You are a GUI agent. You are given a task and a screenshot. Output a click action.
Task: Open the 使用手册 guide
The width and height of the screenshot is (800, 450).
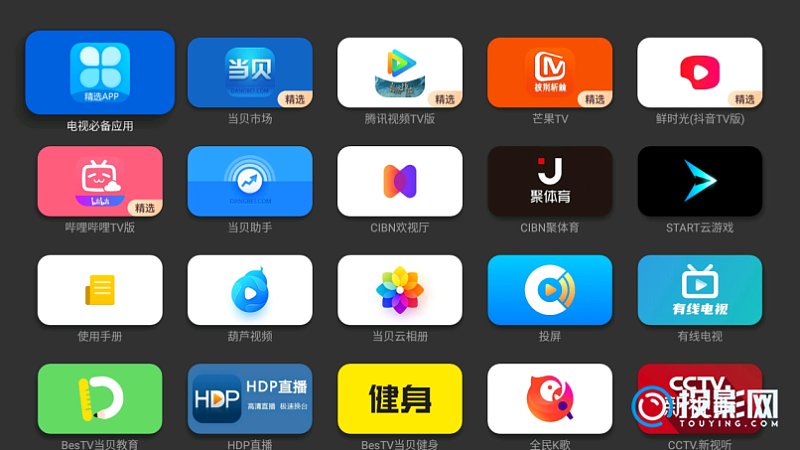(100, 290)
